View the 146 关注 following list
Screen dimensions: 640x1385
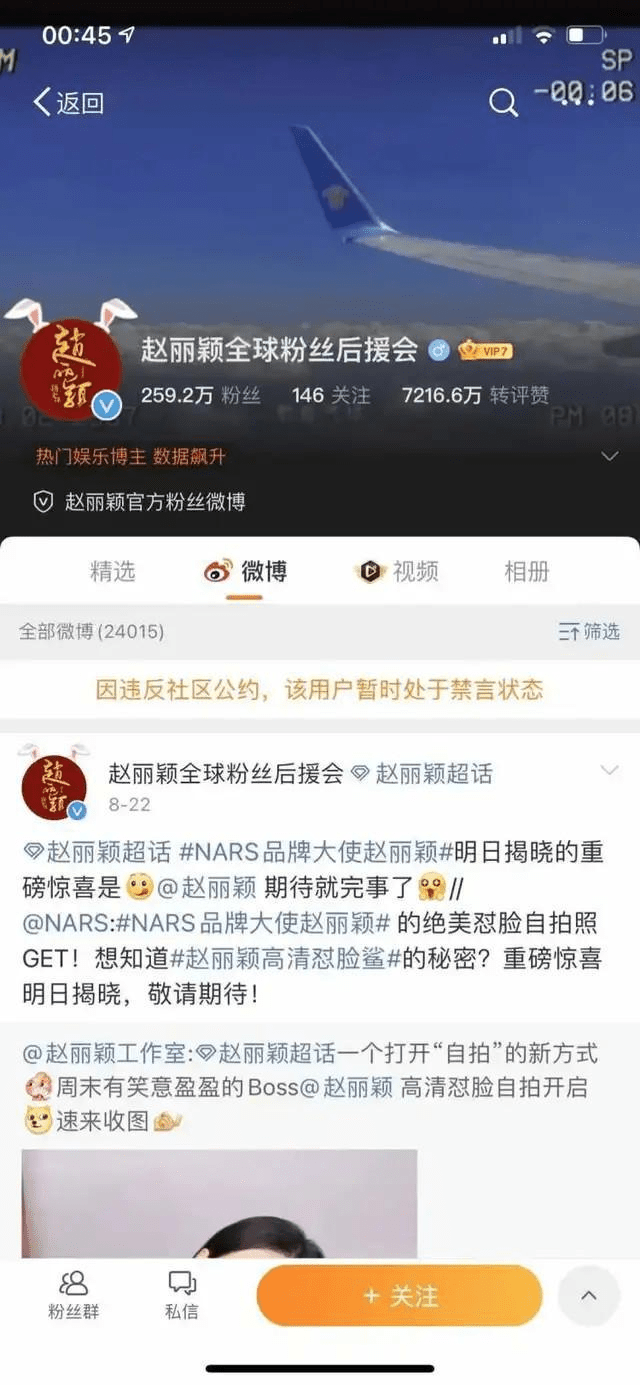click(330, 395)
